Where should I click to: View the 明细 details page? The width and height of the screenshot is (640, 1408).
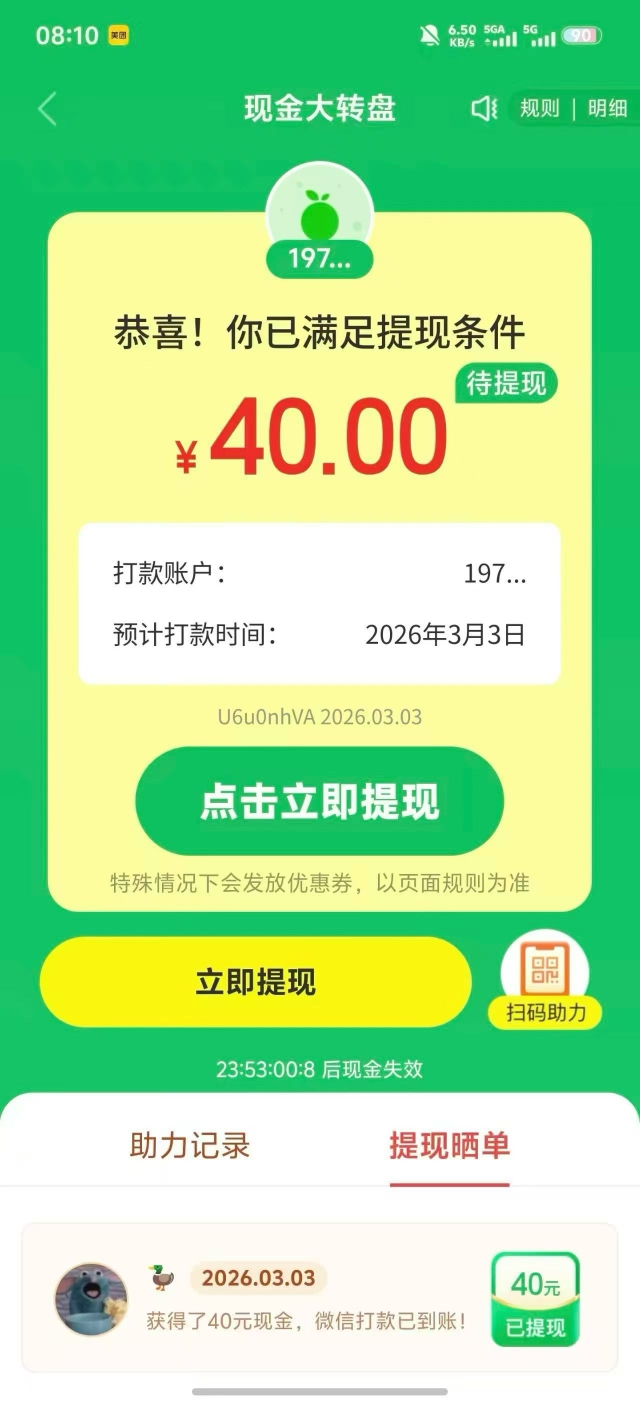point(607,109)
